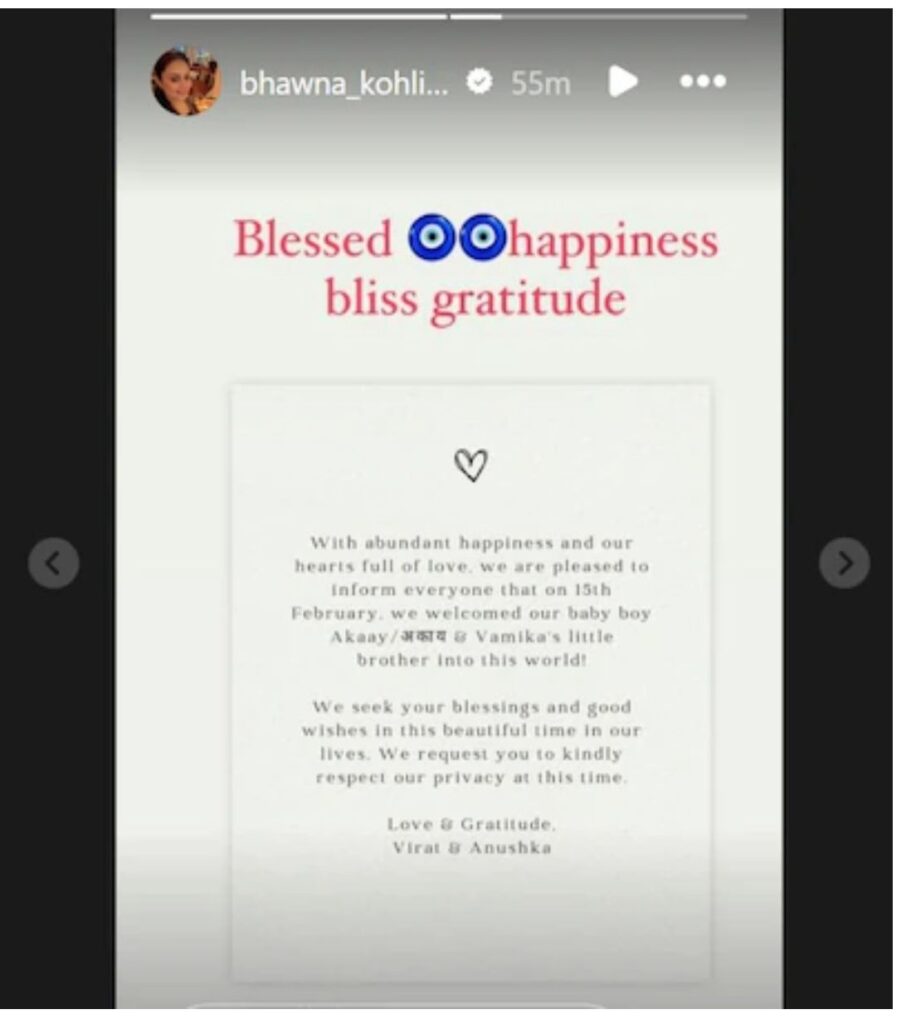Open bhawna_kohli's profile picture
The height and width of the screenshot is (1024, 916).
pyautogui.click(x=186, y=82)
